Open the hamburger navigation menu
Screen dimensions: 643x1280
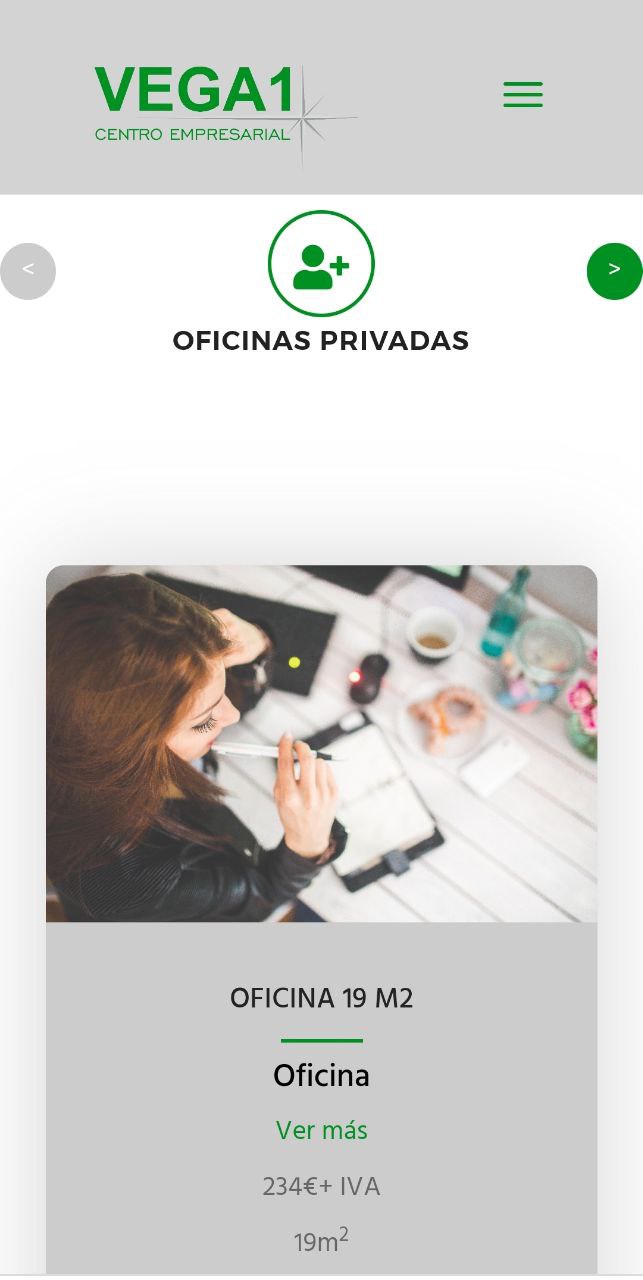(x=522, y=95)
